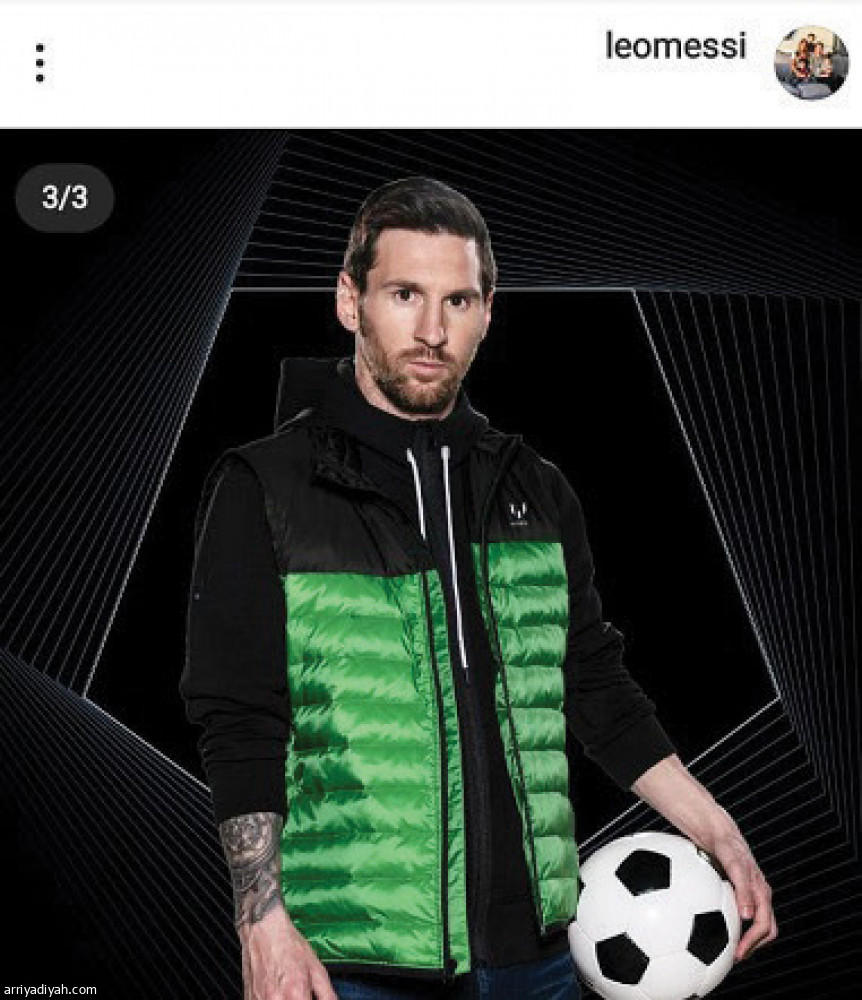Open the post's three-dot overflow menu
Viewport: 862px width, 1000px height.
pyautogui.click(x=40, y=63)
